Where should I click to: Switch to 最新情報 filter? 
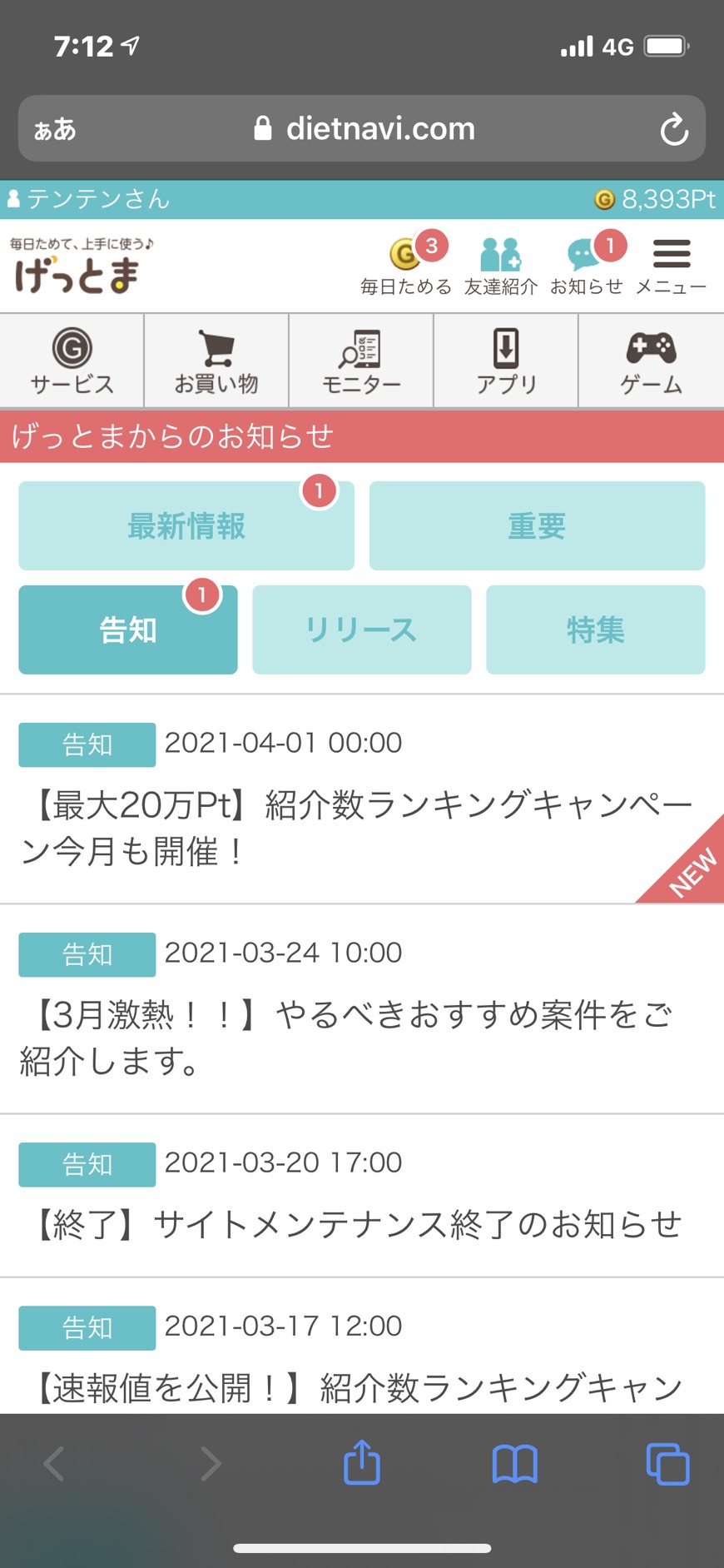(186, 525)
